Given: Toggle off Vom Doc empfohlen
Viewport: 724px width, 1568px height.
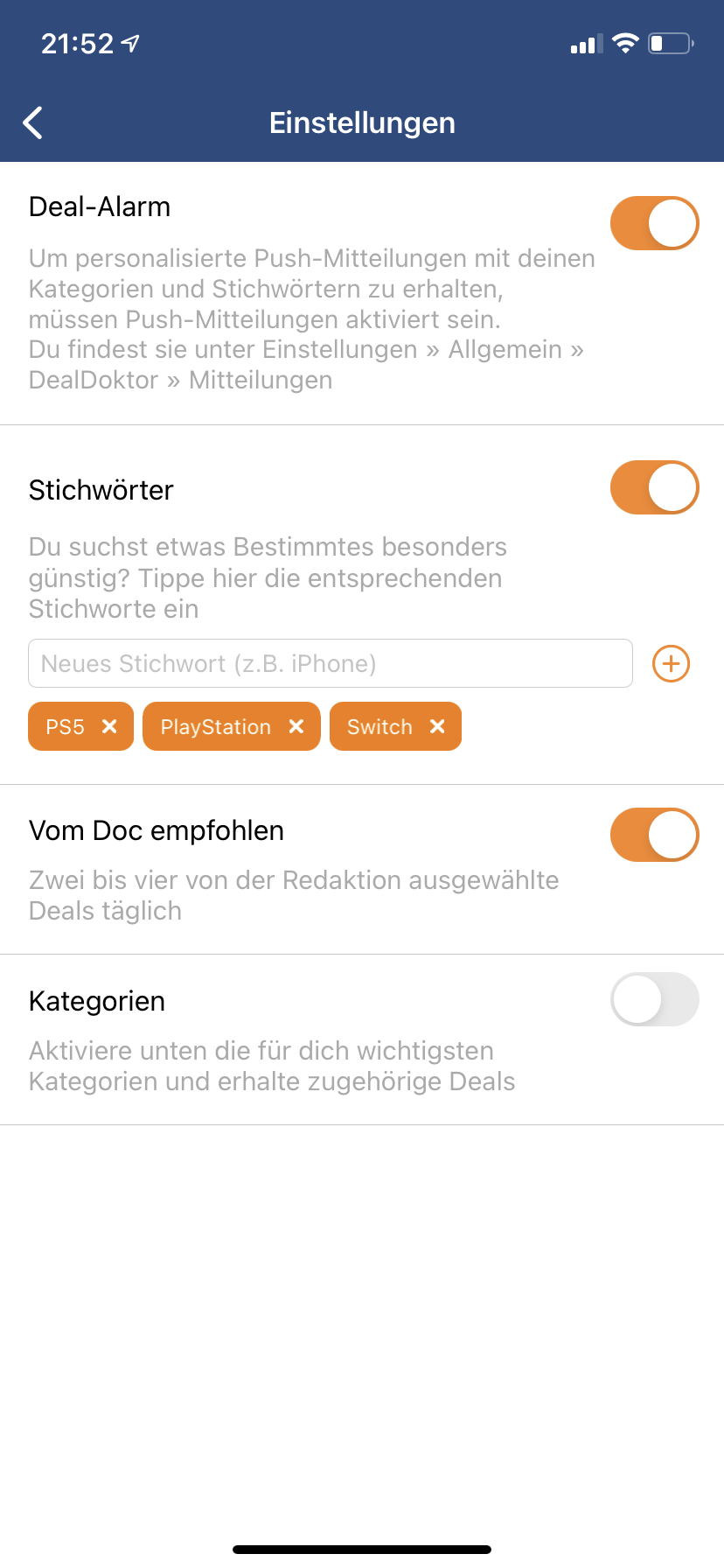Looking at the screenshot, I should (655, 835).
